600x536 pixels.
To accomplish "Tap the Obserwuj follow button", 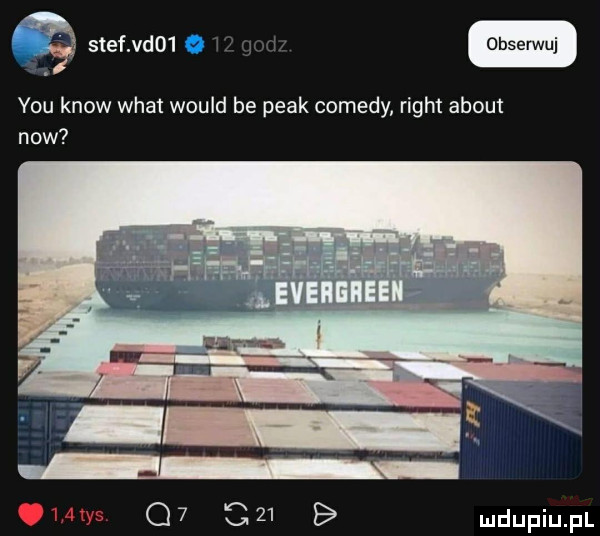I will [522, 45].
